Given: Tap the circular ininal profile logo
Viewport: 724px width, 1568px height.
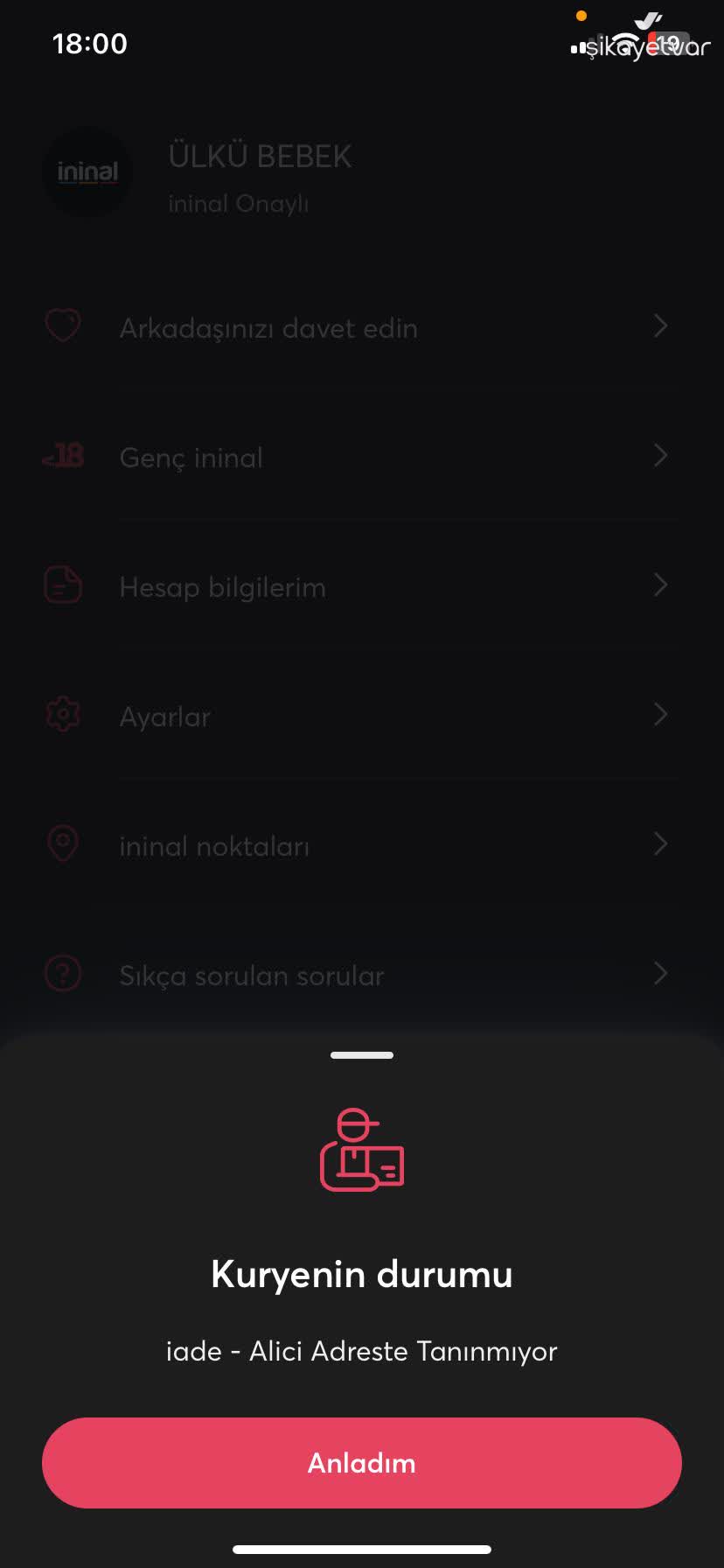Looking at the screenshot, I should coord(87,172).
